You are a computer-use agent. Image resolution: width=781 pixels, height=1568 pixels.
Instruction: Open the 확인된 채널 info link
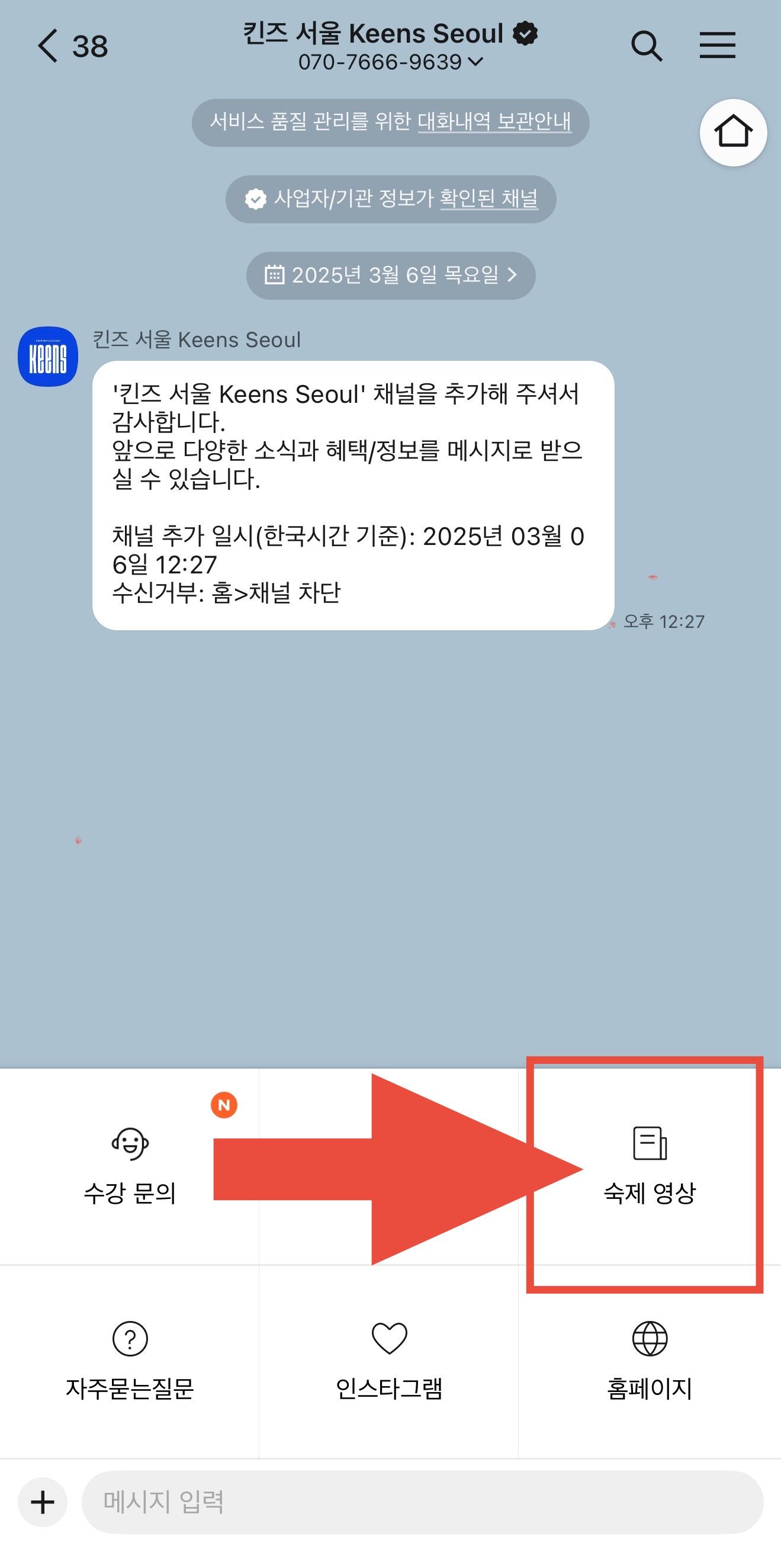pyautogui.click(x=488, y=198)
